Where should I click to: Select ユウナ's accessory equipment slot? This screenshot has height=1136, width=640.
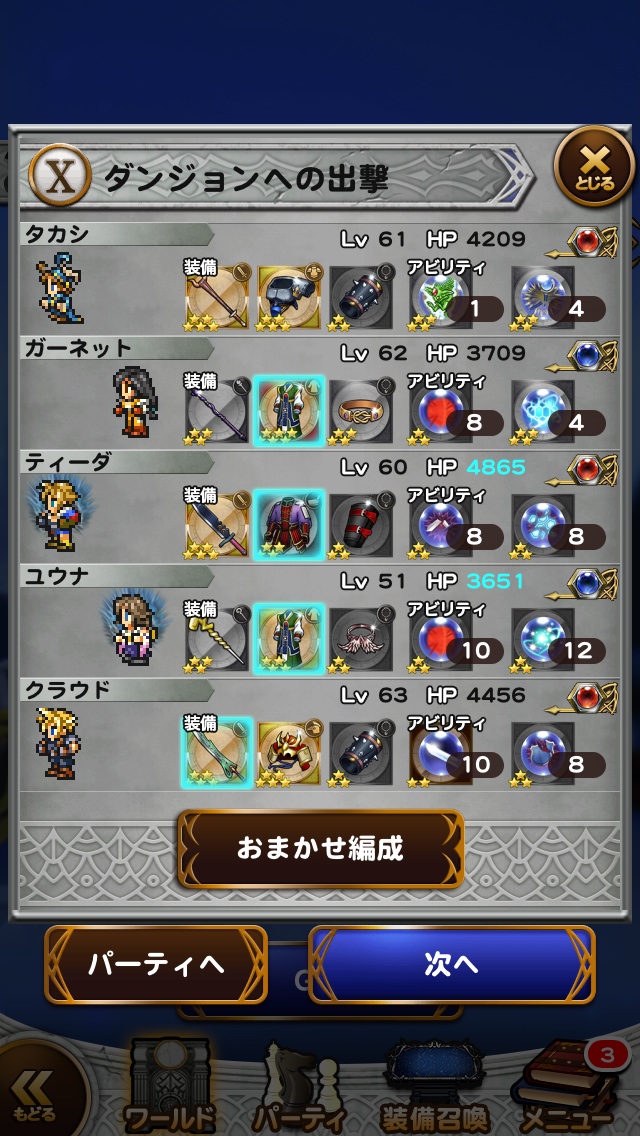pyautogui.click(x=360, y=638)
